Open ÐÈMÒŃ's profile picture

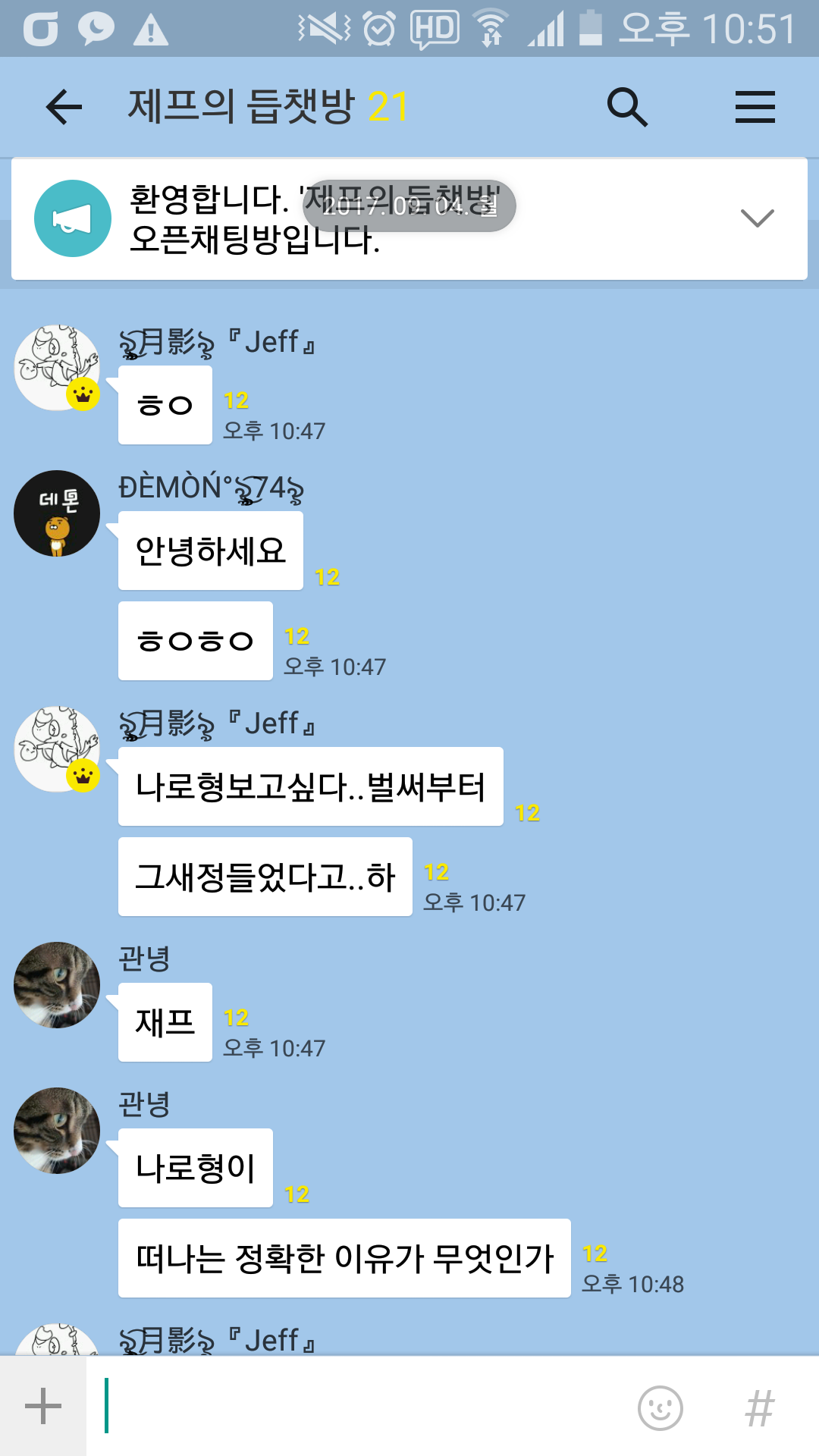click(57, 513)
